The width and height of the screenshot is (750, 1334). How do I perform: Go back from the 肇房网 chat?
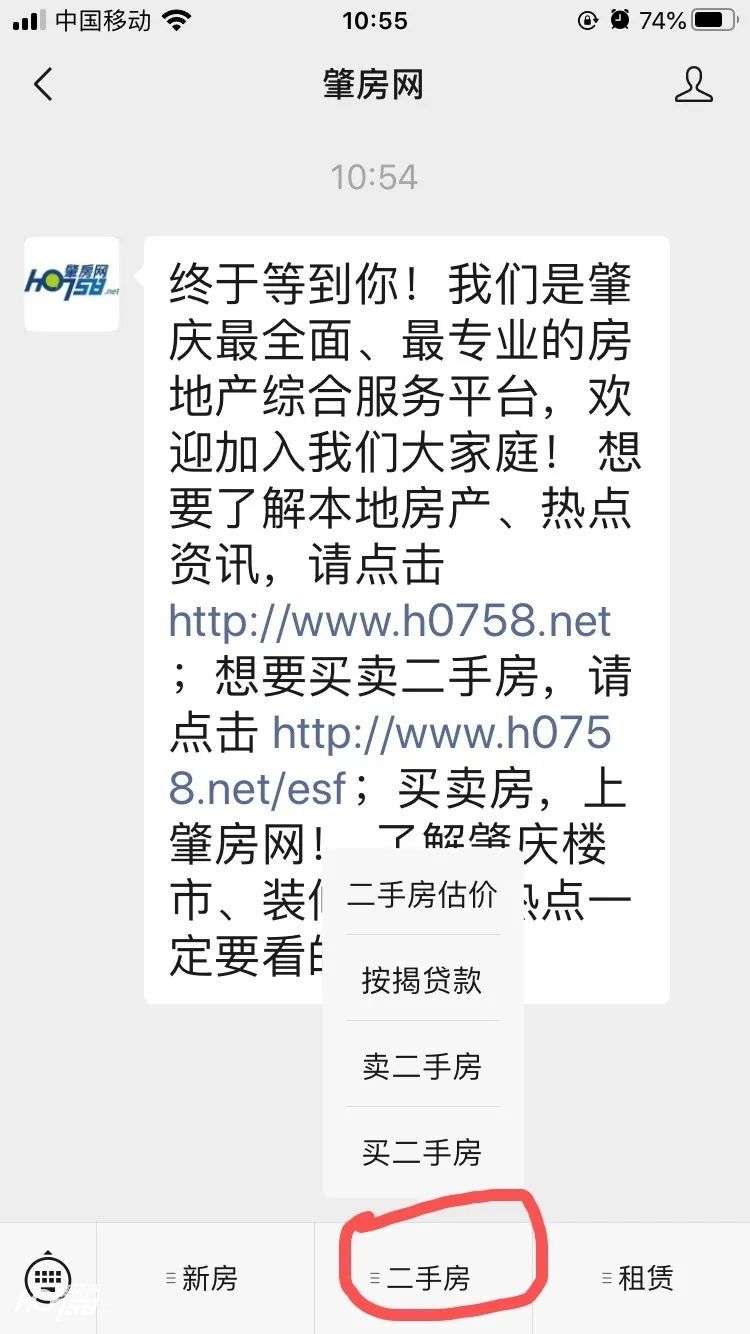43,85
